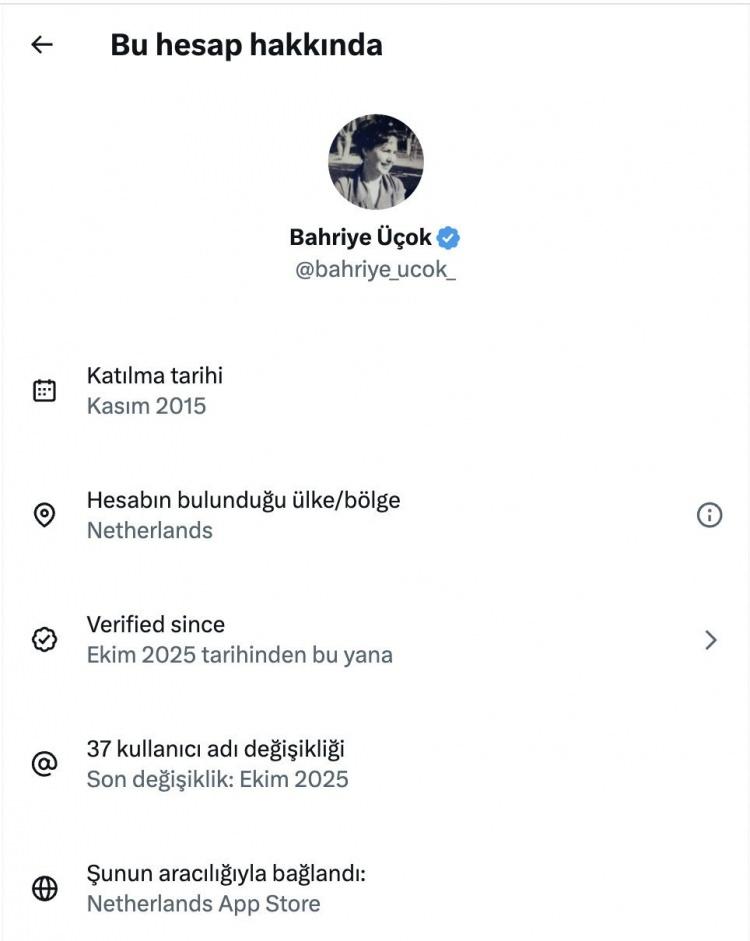Select the Ekim 2025 verification date text
Screen dimensions: 750x941
click(239, 654)
